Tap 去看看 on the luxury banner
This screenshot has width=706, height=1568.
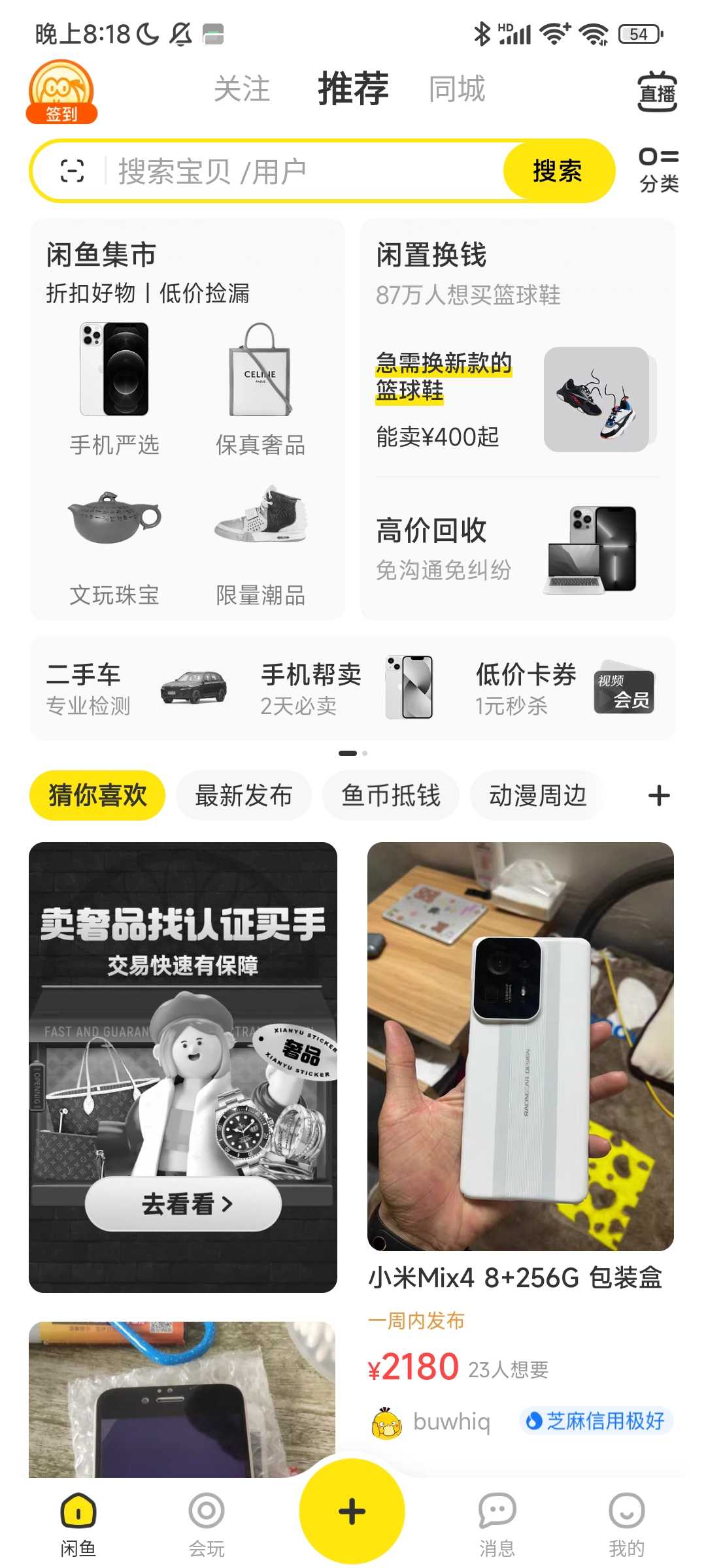tap(183, 1203)
